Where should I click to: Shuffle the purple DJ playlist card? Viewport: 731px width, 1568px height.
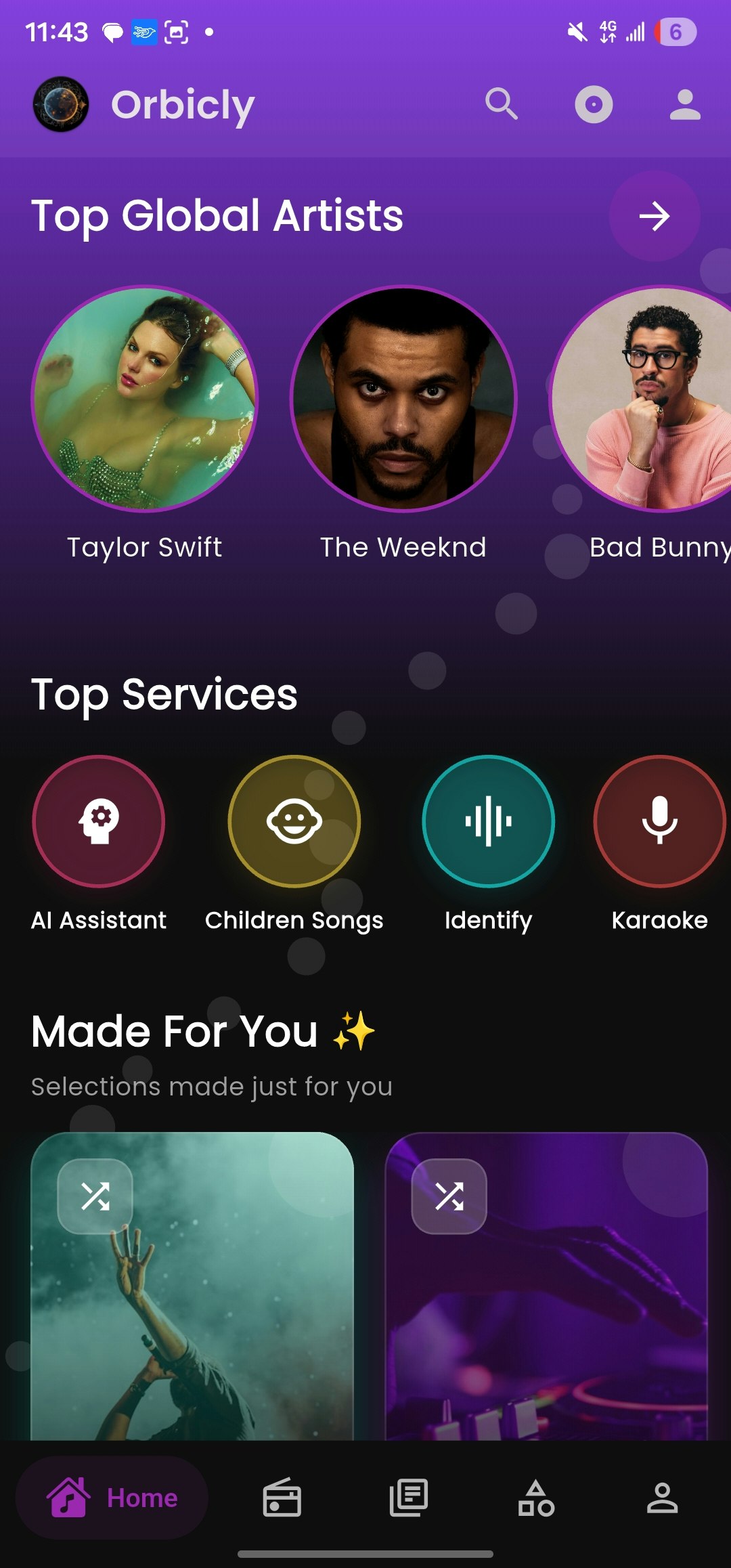click(449, 1196)
